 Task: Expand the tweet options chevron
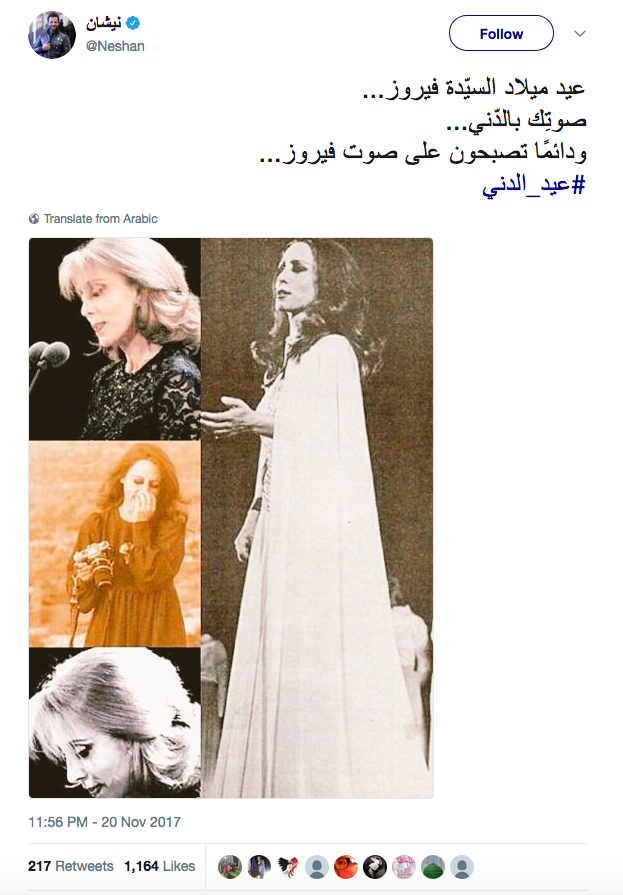pos(579,34)
